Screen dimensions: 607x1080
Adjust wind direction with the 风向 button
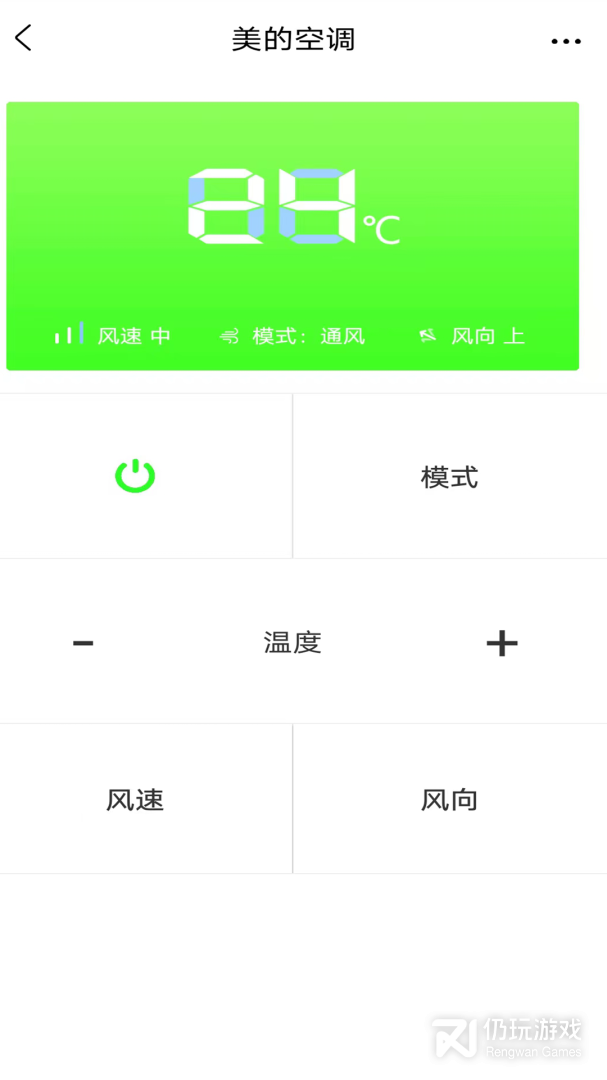click(449, 800)
